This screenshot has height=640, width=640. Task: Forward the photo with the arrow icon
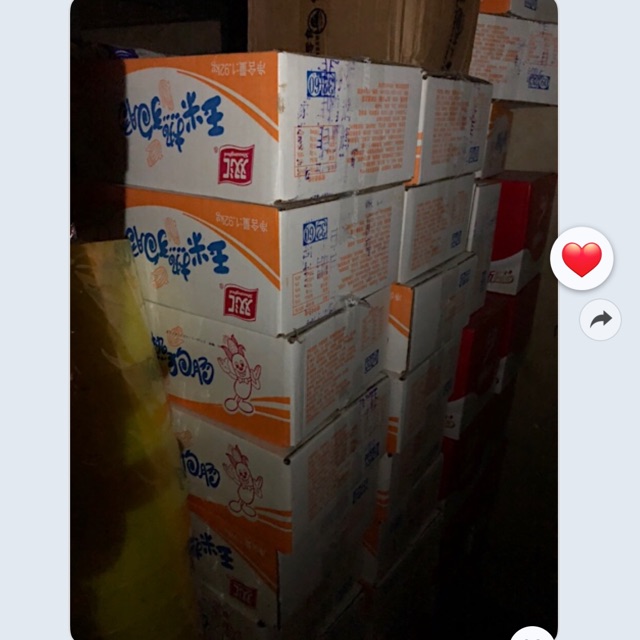point(600,320)
